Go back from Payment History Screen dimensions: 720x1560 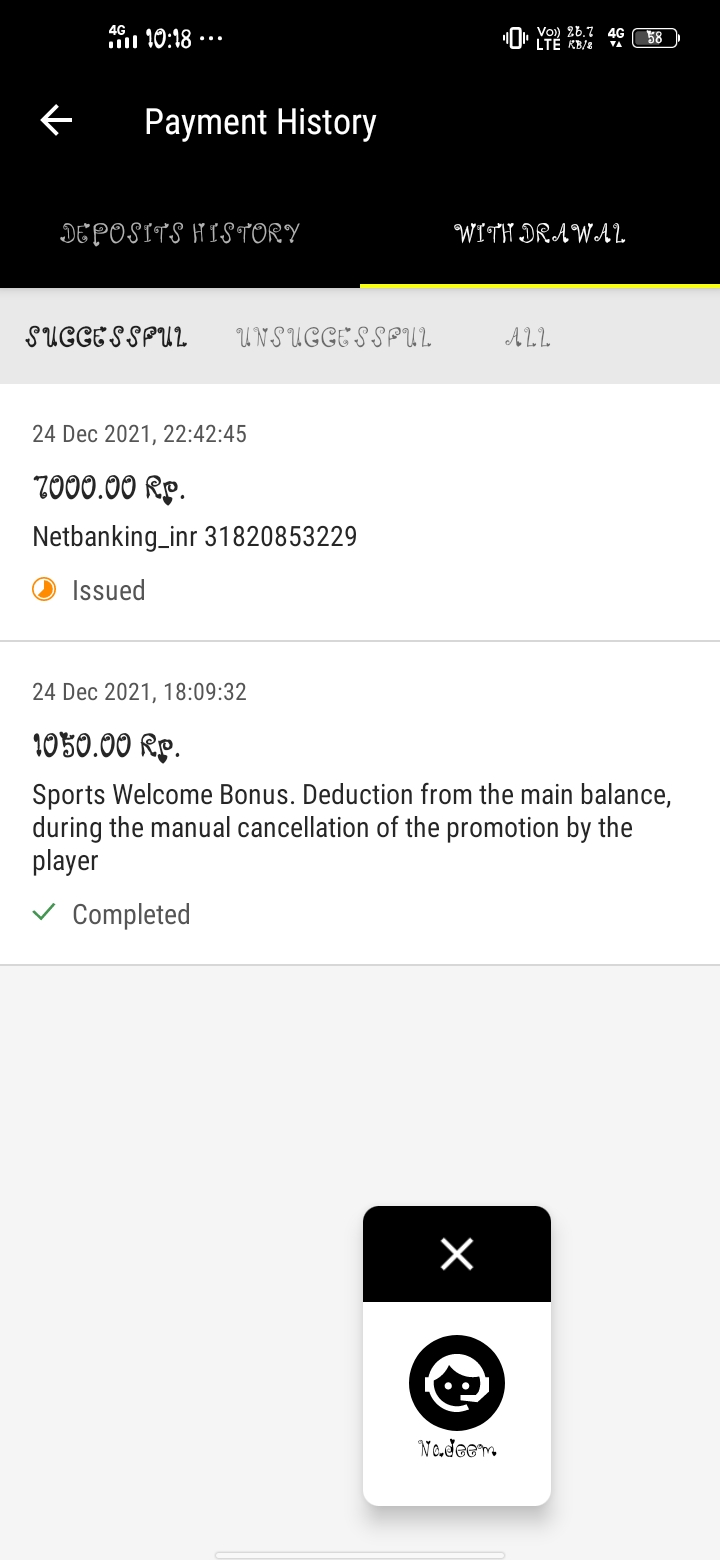56,121
